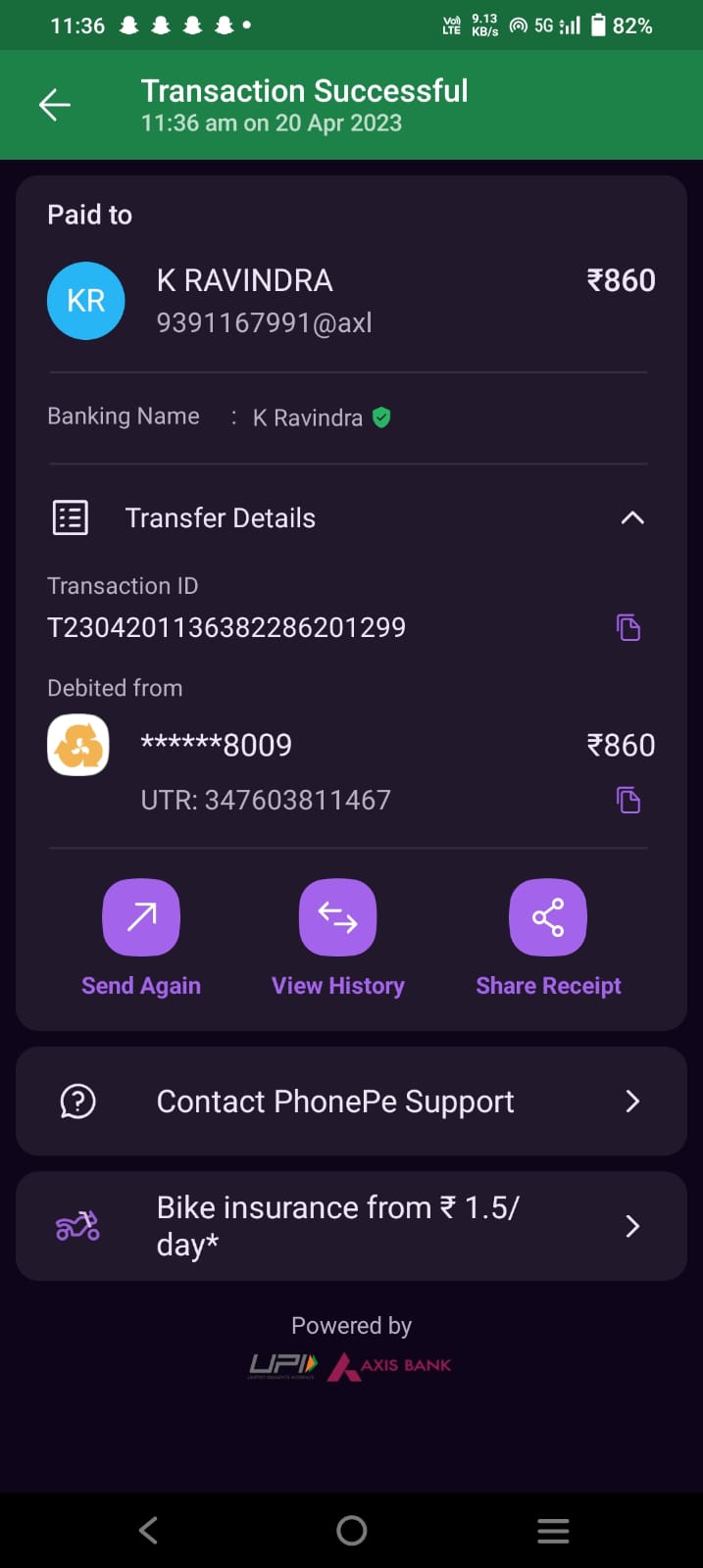
Task: Open recent apps from the navigation bar
Action: (553, 1531)
